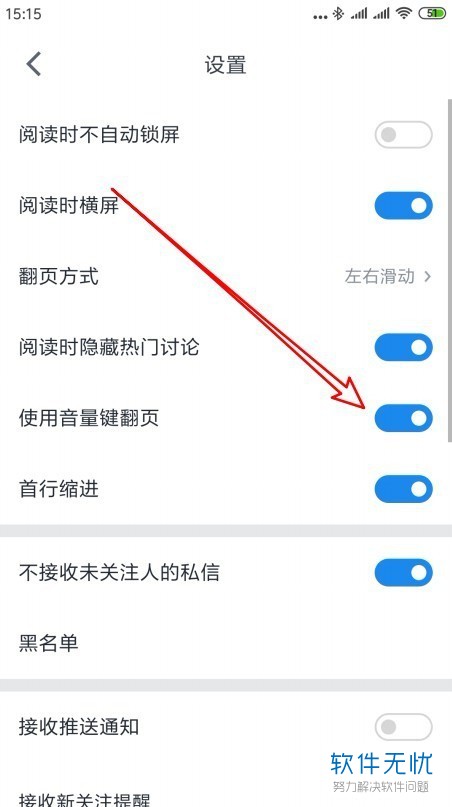The width and height of the screenshot is (452, 807).
Task: Enable the 阅读时不自动锁屏 switch
Action: click(x=403, y=135)
